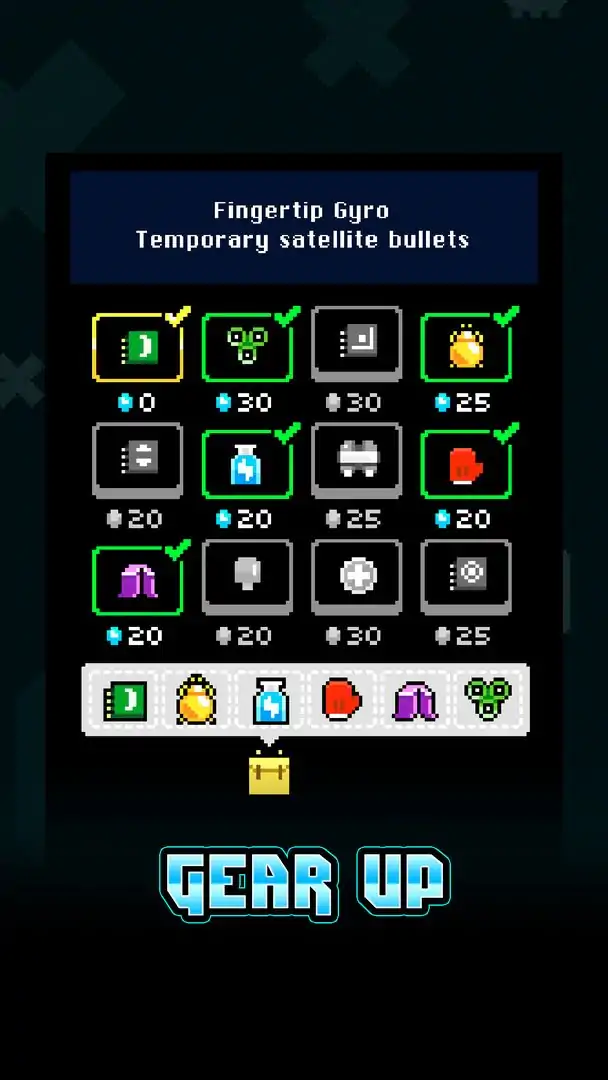The image size is (608, 1080).
Task: Tap the equipped fidget spinner in the tray
Action: pyautogui.click(x=488, y=698)
